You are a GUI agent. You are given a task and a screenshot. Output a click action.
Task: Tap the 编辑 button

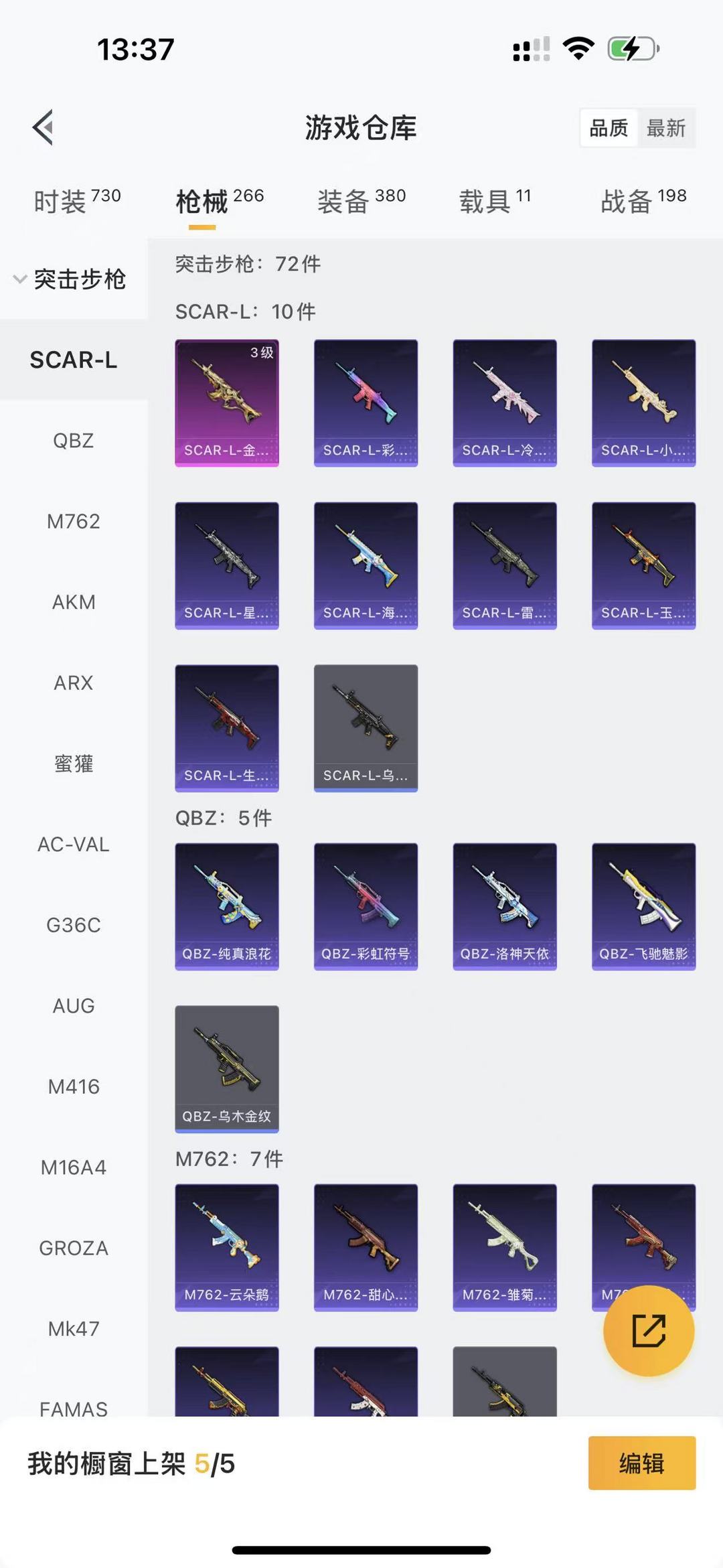(641, 1464)
